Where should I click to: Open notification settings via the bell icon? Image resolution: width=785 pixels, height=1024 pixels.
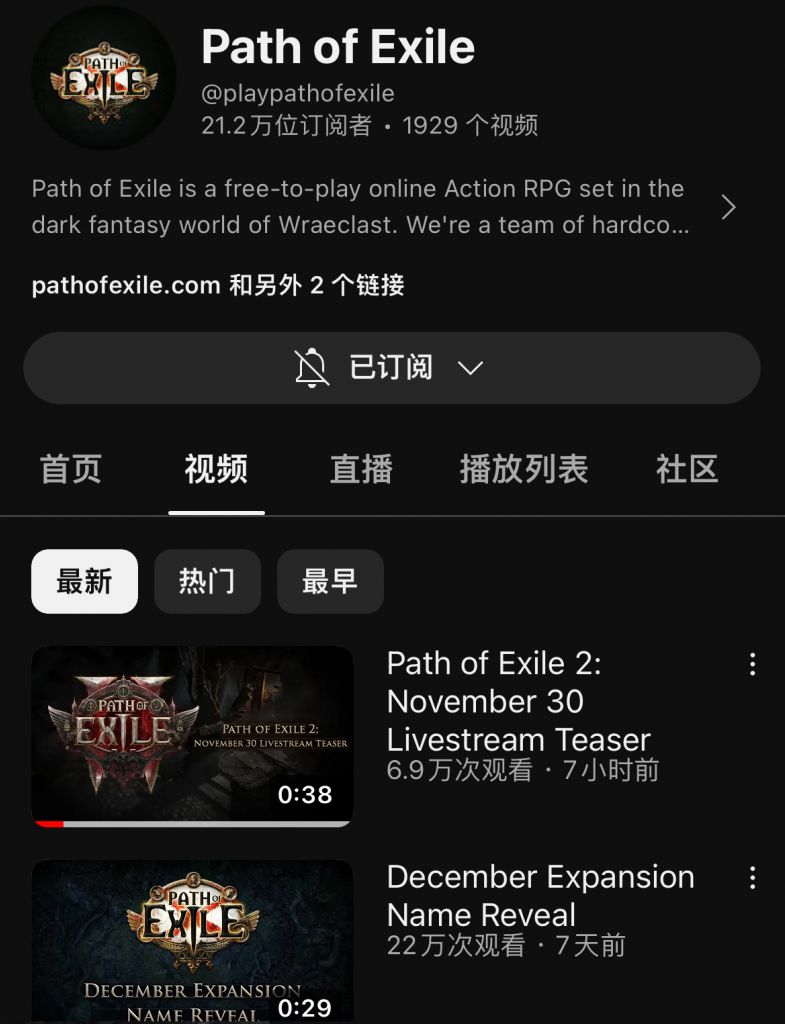click(x=312, y=367)
